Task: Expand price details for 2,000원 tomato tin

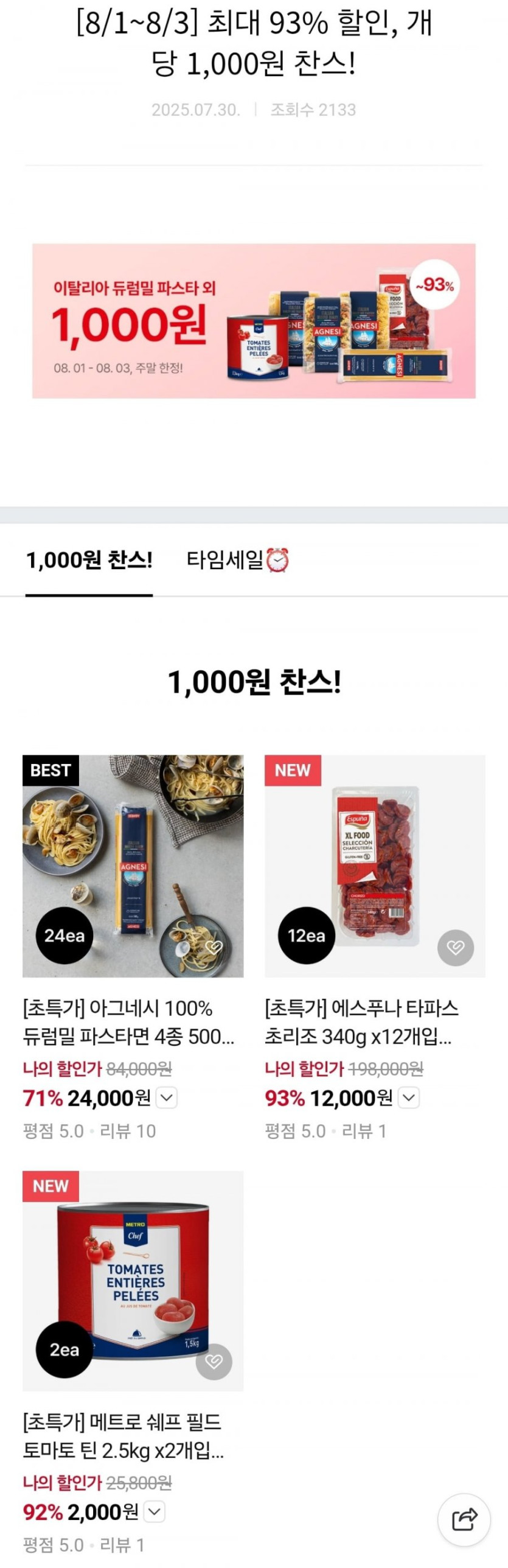Action: pyautogui.click(x=155, y=1512)
